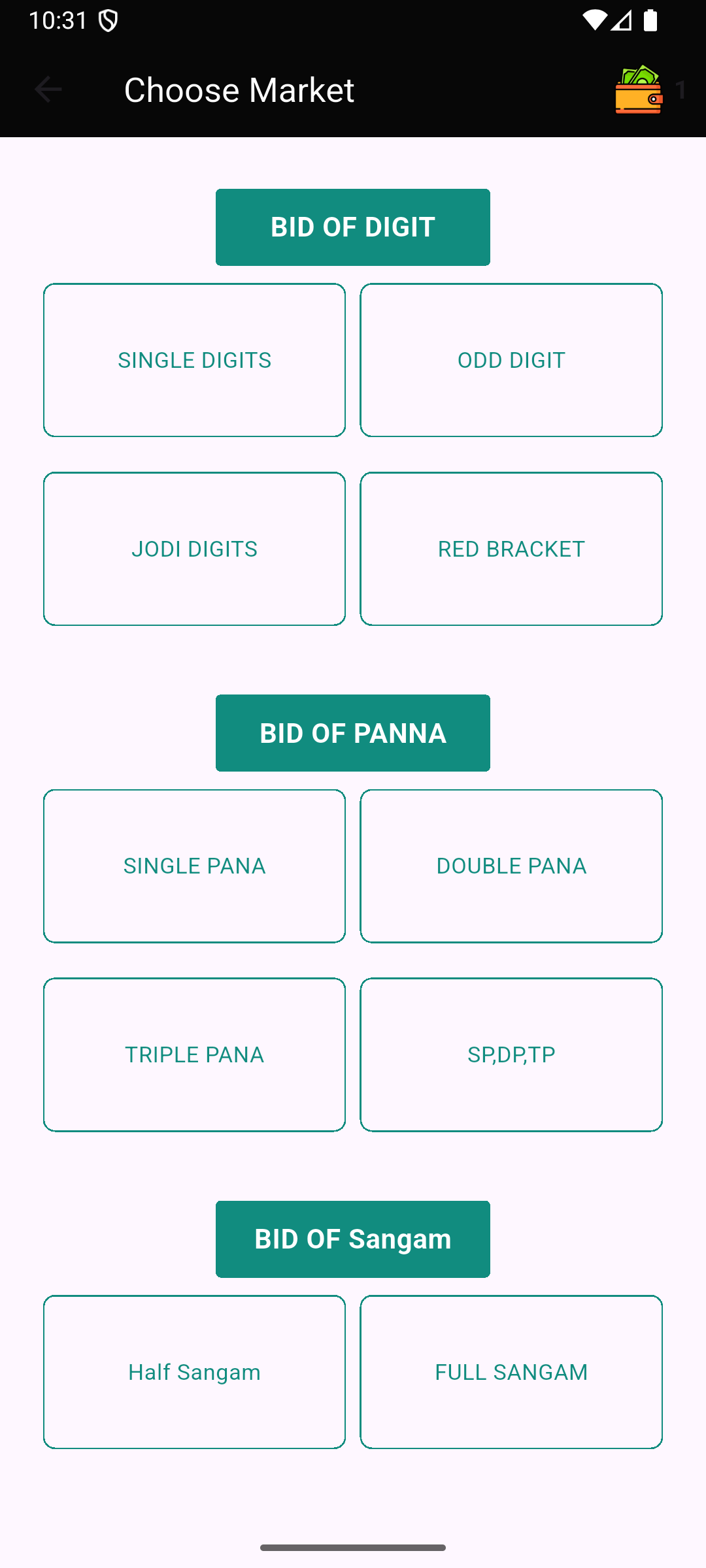This screenshot has width=706, height=1568.
Task: Select the SINGLE DIGITS market card
Action: click(194, 359)
